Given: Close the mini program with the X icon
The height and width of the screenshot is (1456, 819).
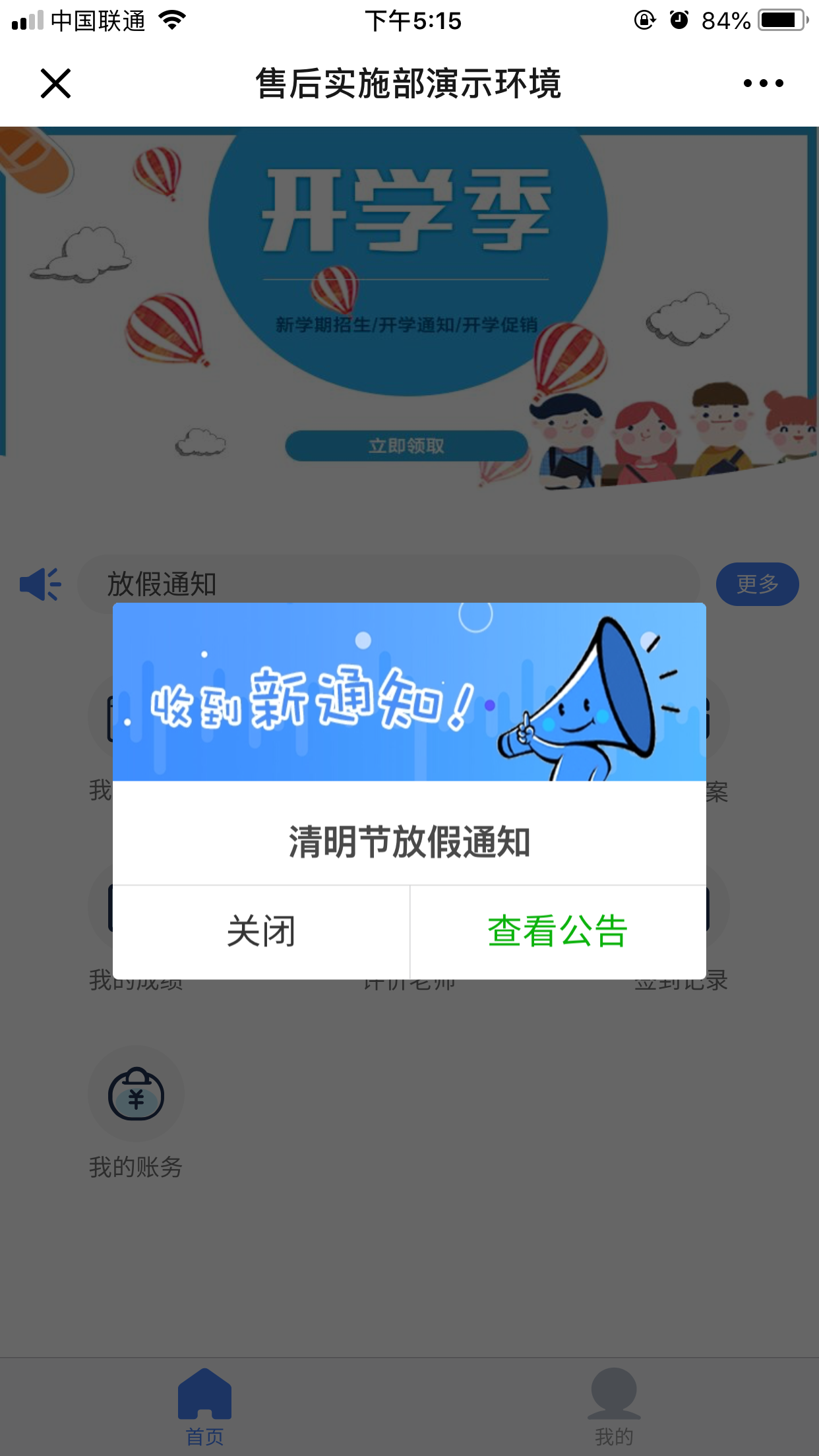Looking at the screenshot, I should click(x=55, y=84).
